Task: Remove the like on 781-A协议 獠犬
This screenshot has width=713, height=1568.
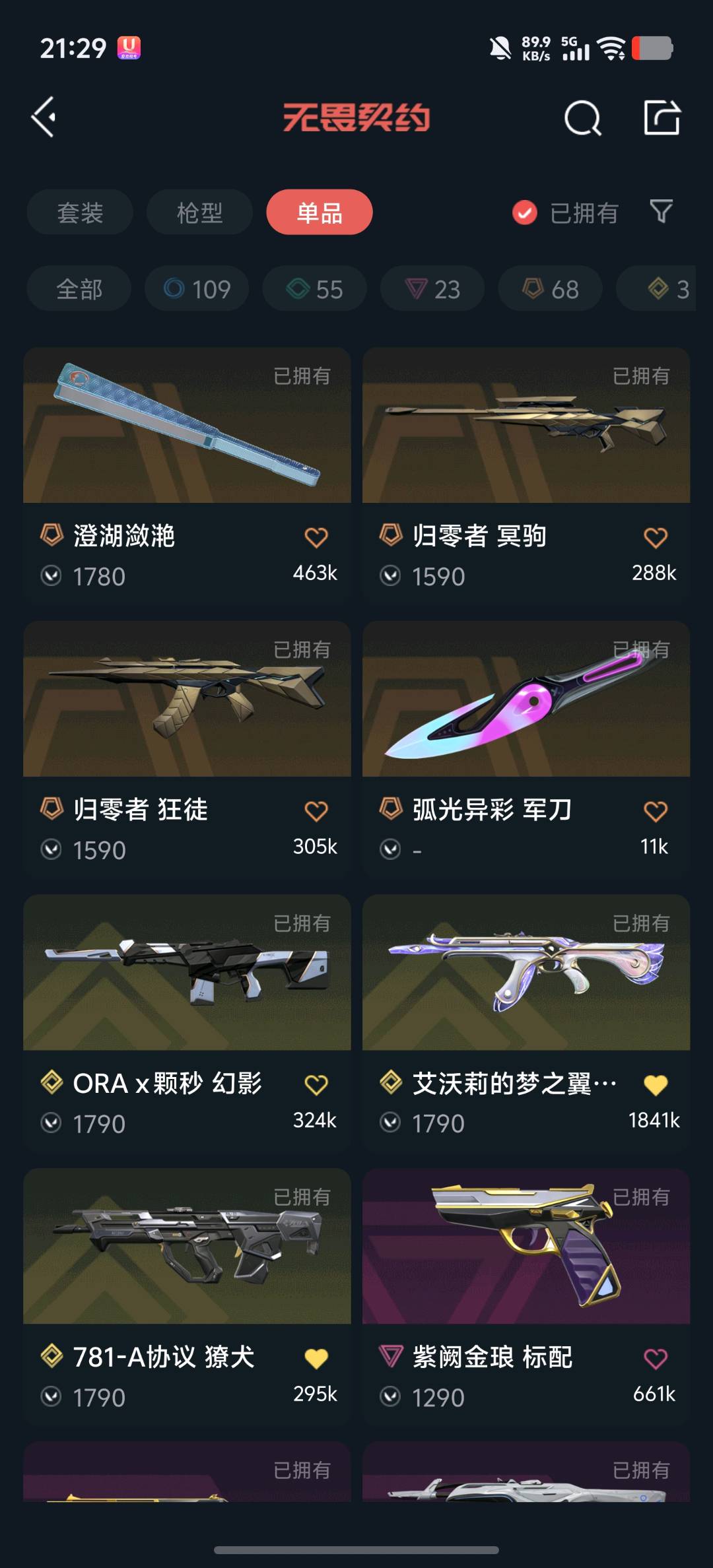Action: pyautogui.click(x=316, y=1358)
